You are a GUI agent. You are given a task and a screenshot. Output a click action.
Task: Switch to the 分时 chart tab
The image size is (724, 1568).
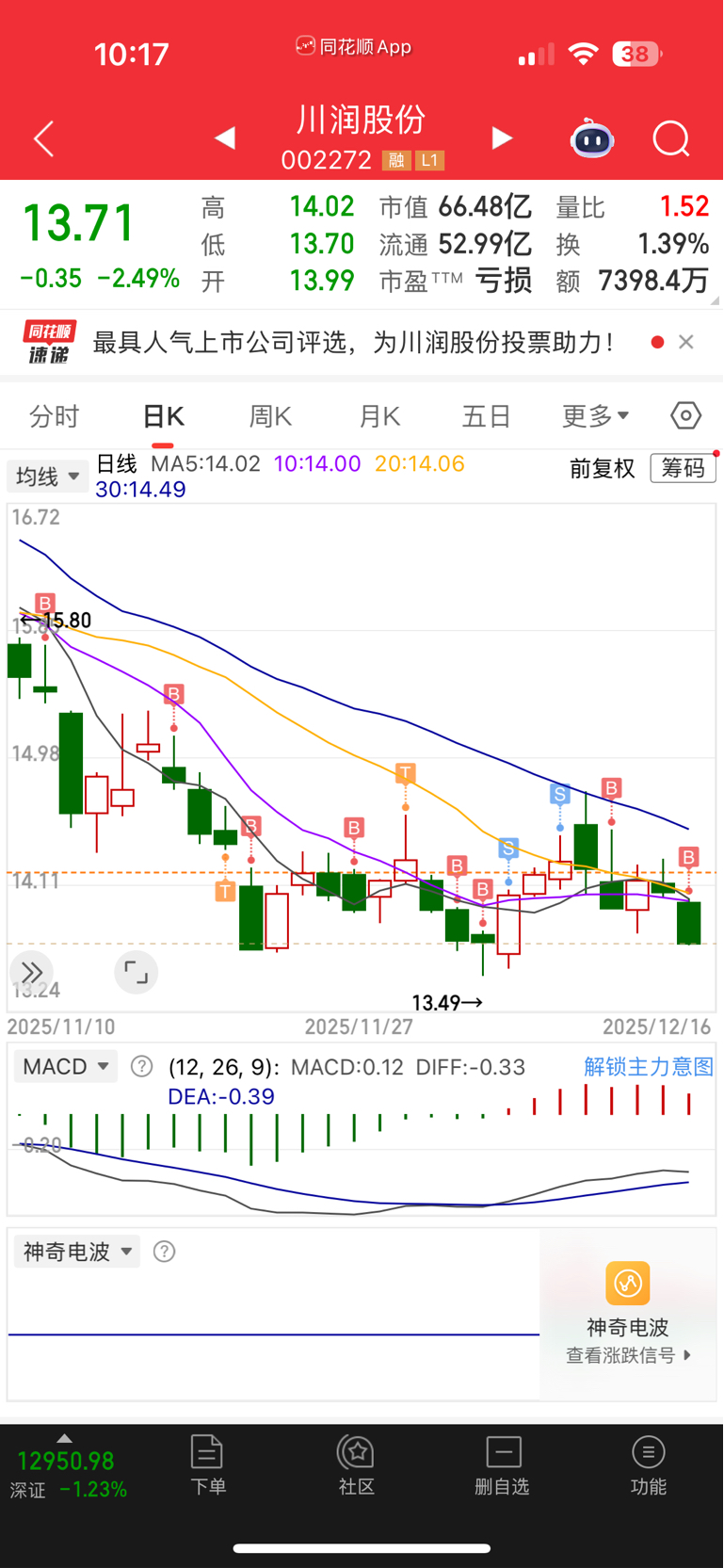(x=55, y=416)
